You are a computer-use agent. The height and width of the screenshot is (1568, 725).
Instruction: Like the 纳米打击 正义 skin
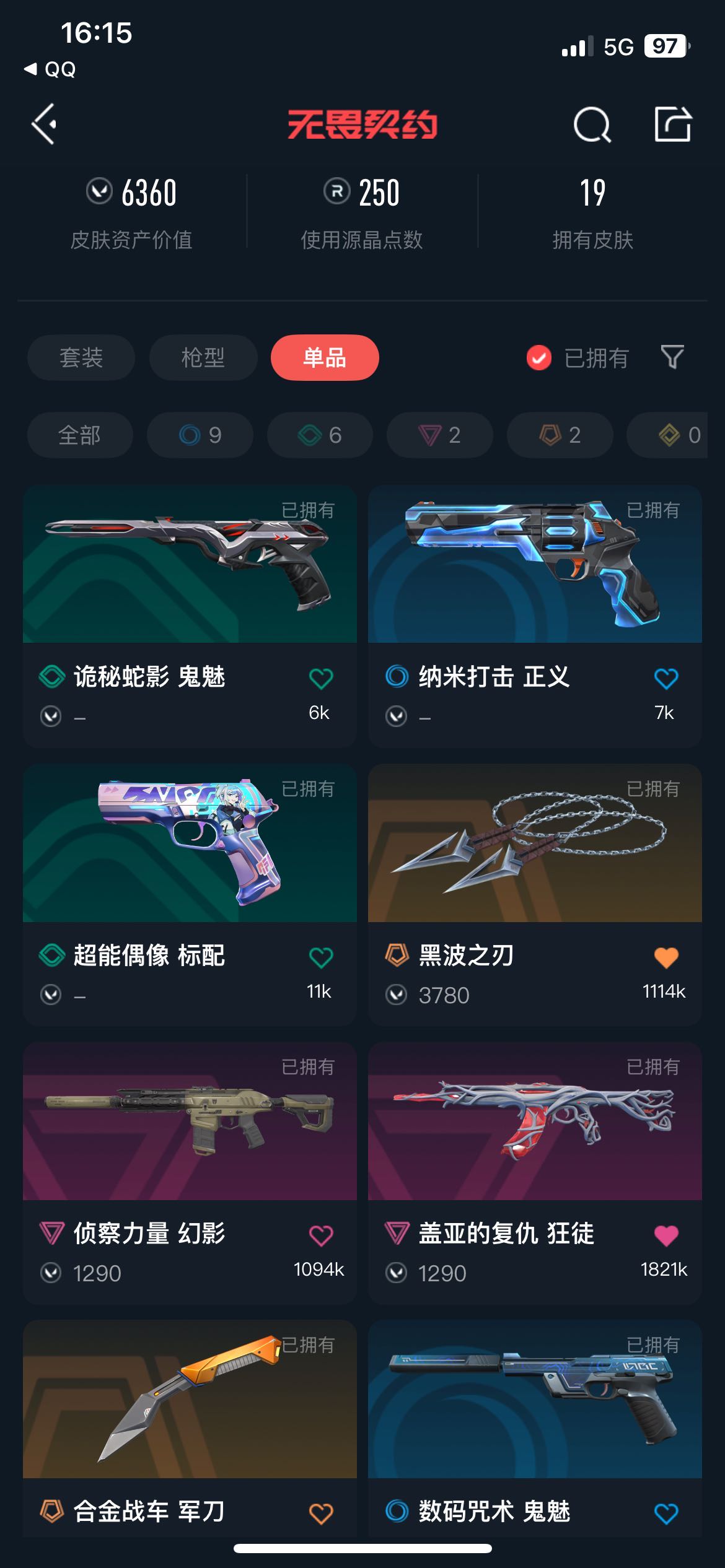666,679
